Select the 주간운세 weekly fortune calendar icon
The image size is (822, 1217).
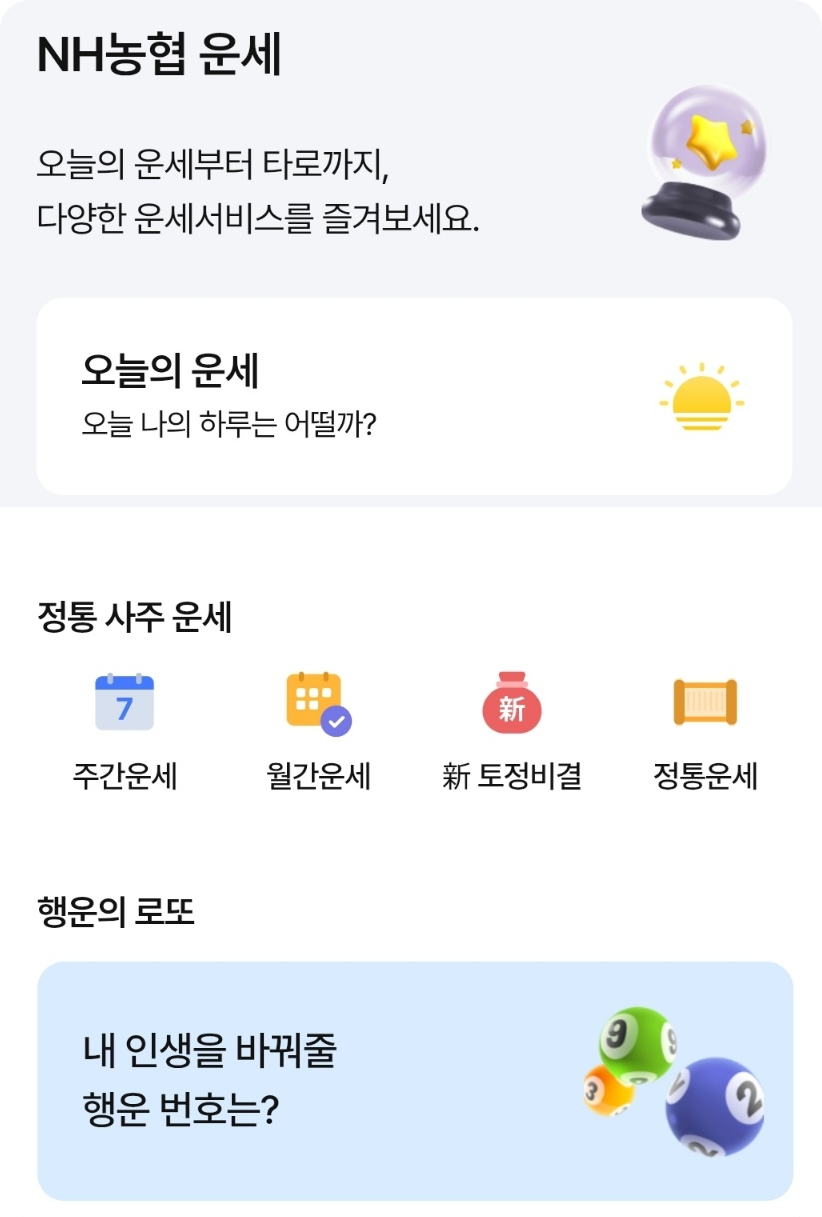click(126, 703)
